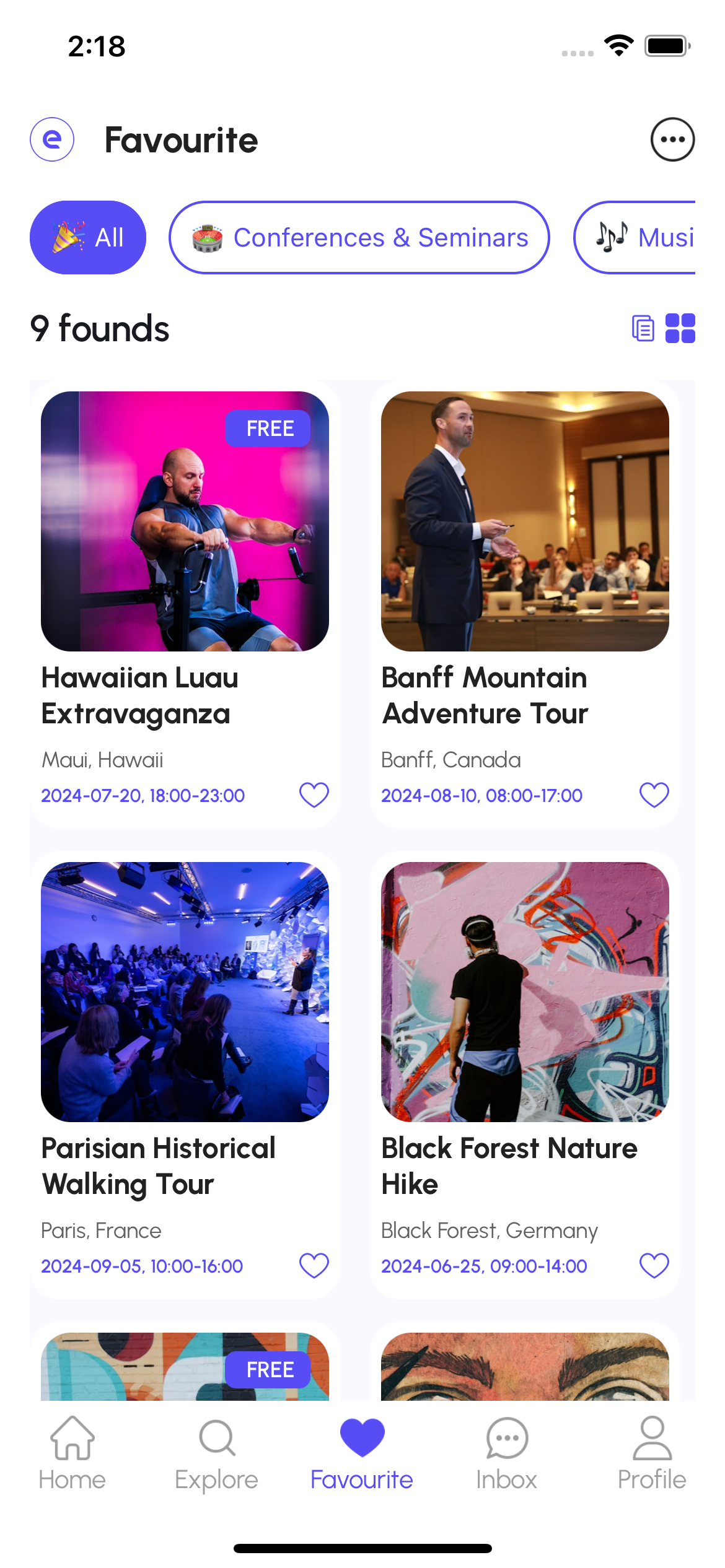This screenshot has width=725, height=1568.
Task: Toggle heart on Black Forest Nature Hike
Action: click(x=654, y=1266)
